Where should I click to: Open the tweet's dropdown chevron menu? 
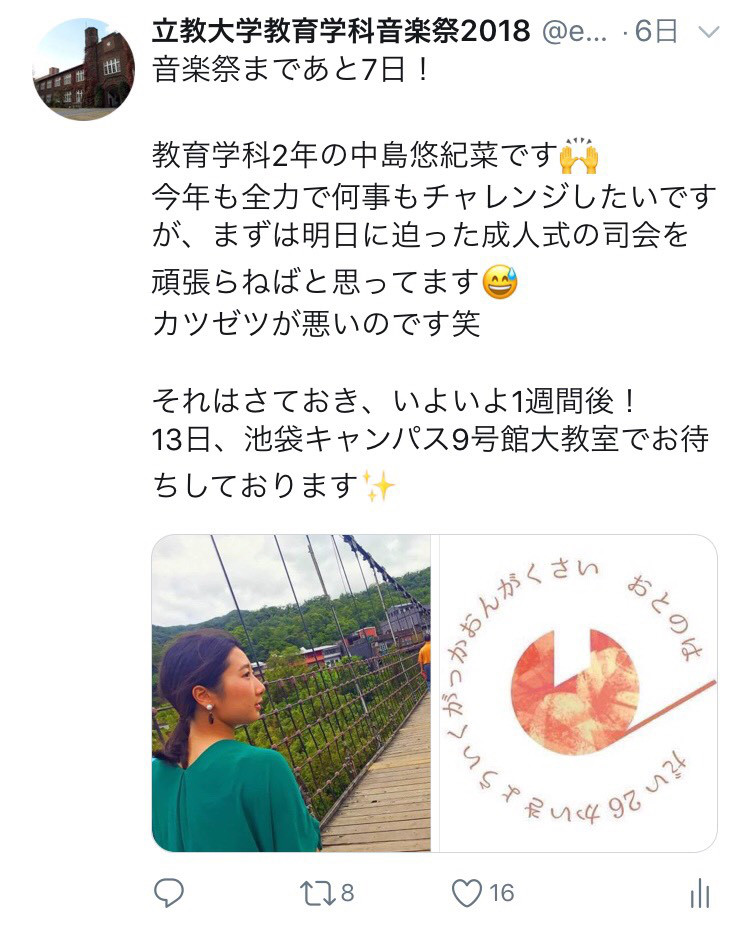[708, 32]
